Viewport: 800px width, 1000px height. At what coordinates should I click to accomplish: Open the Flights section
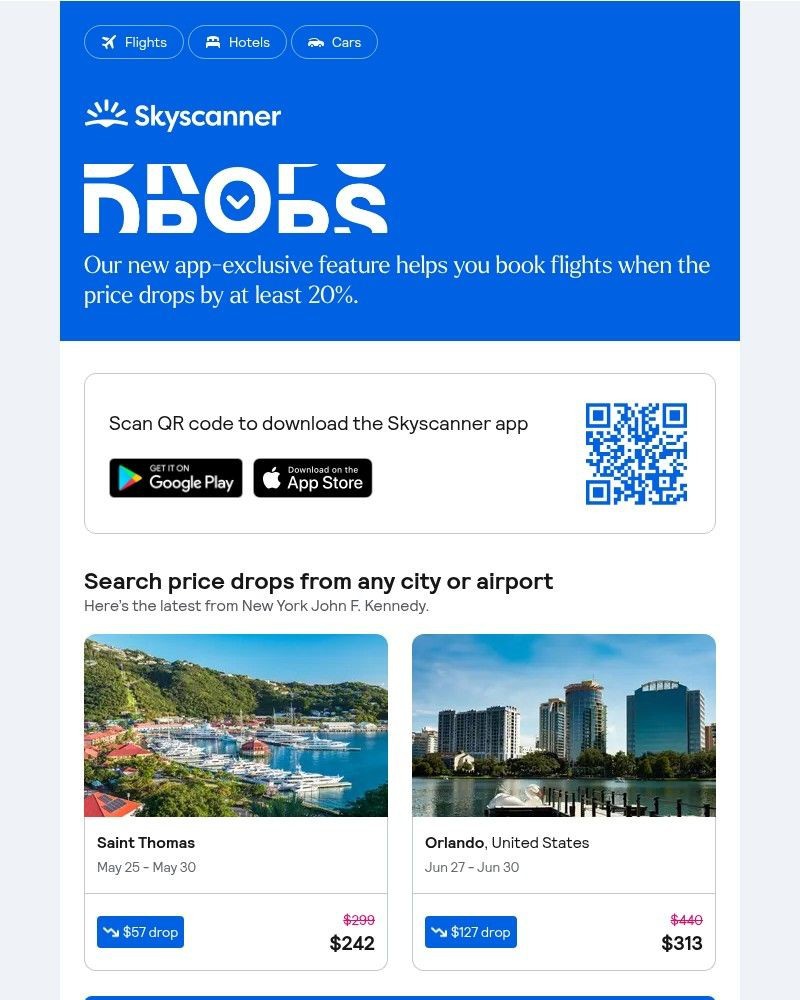click(x=133, y=42)
